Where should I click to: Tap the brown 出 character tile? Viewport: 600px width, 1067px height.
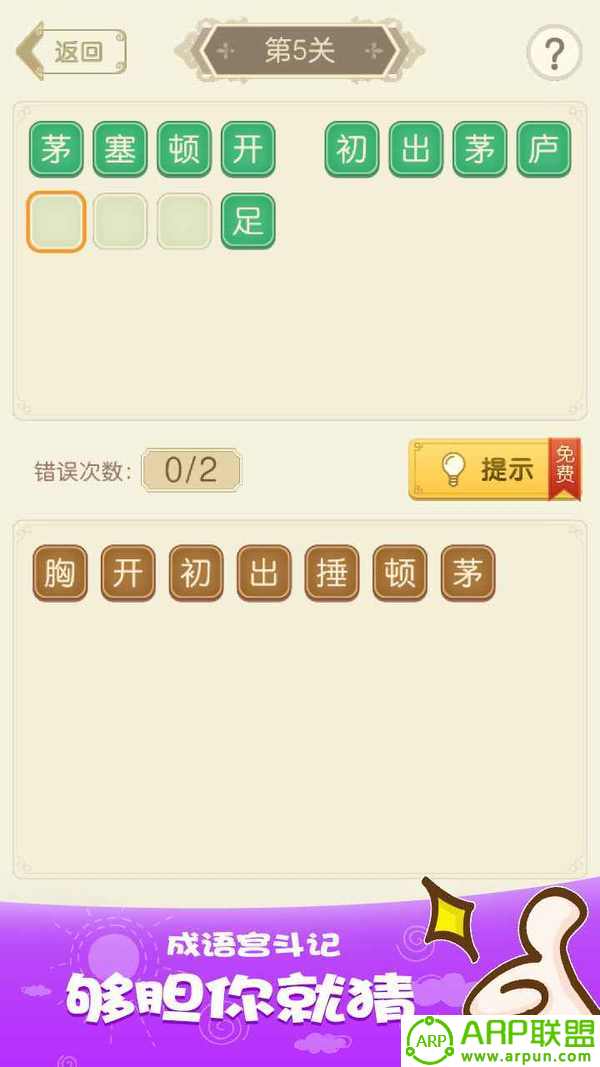pyautogui.click(x=263, y=574)
